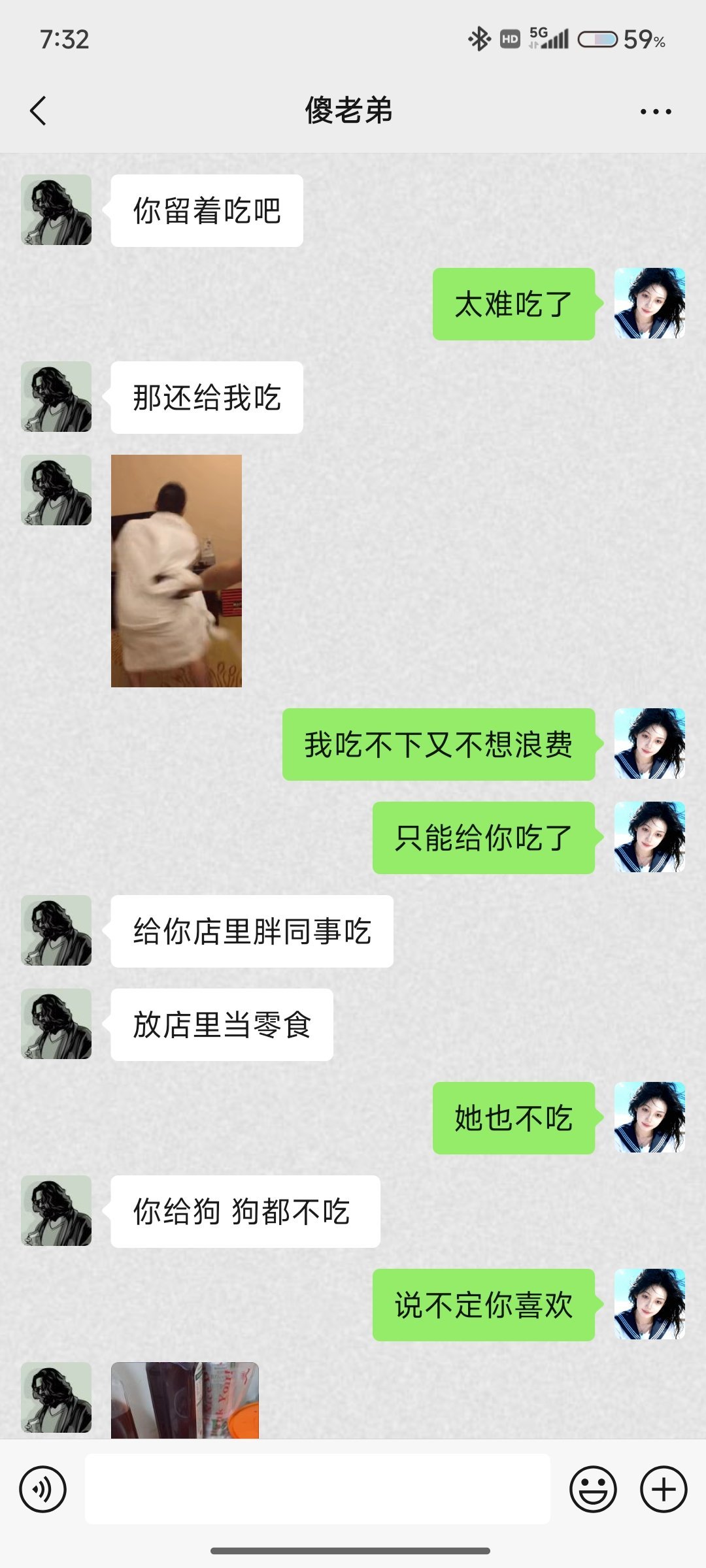View the white bathrobe image message

point(176,570)
